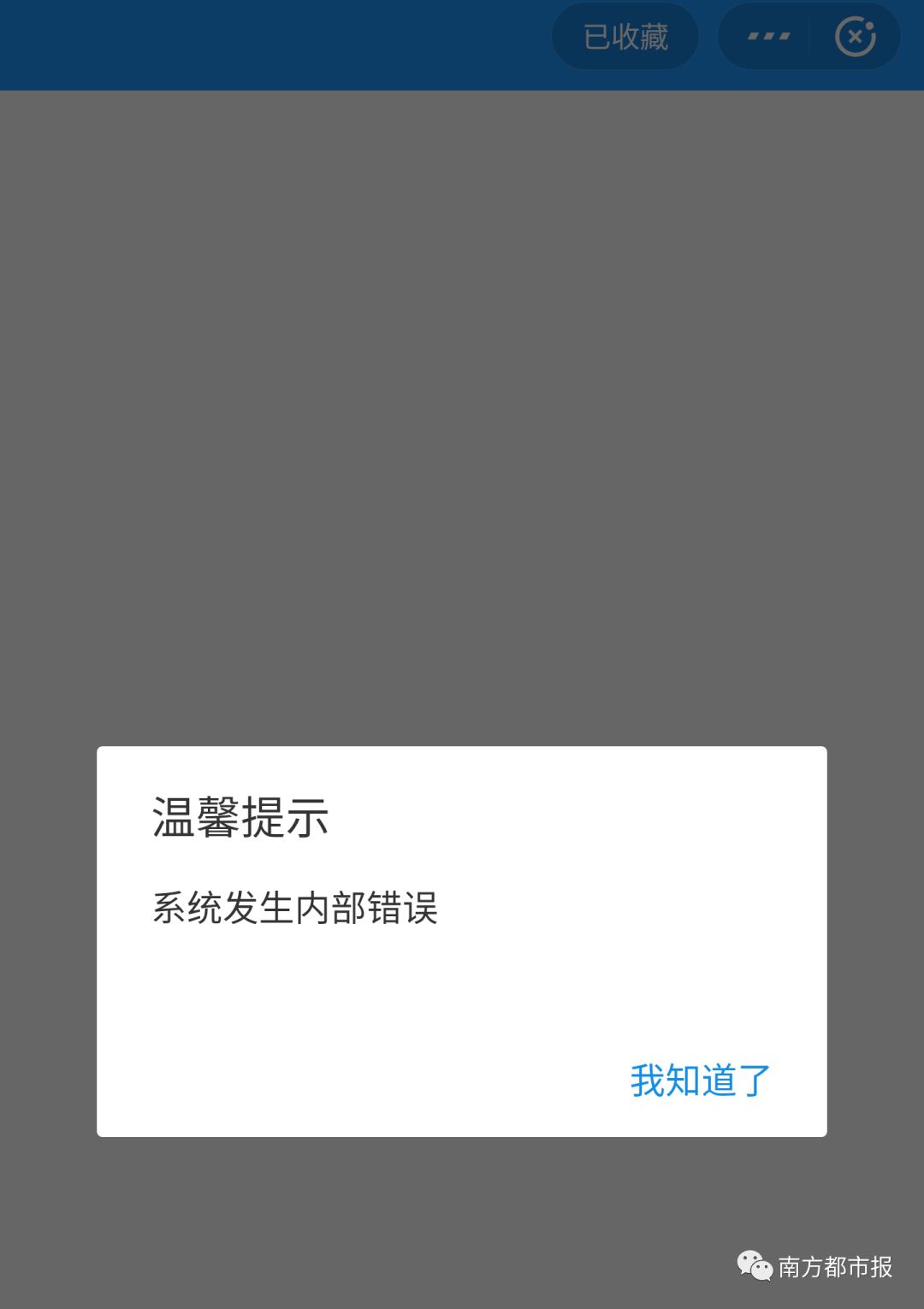Close the mini program
Viewport: 924px width, 1309px height.
(855, 37)
